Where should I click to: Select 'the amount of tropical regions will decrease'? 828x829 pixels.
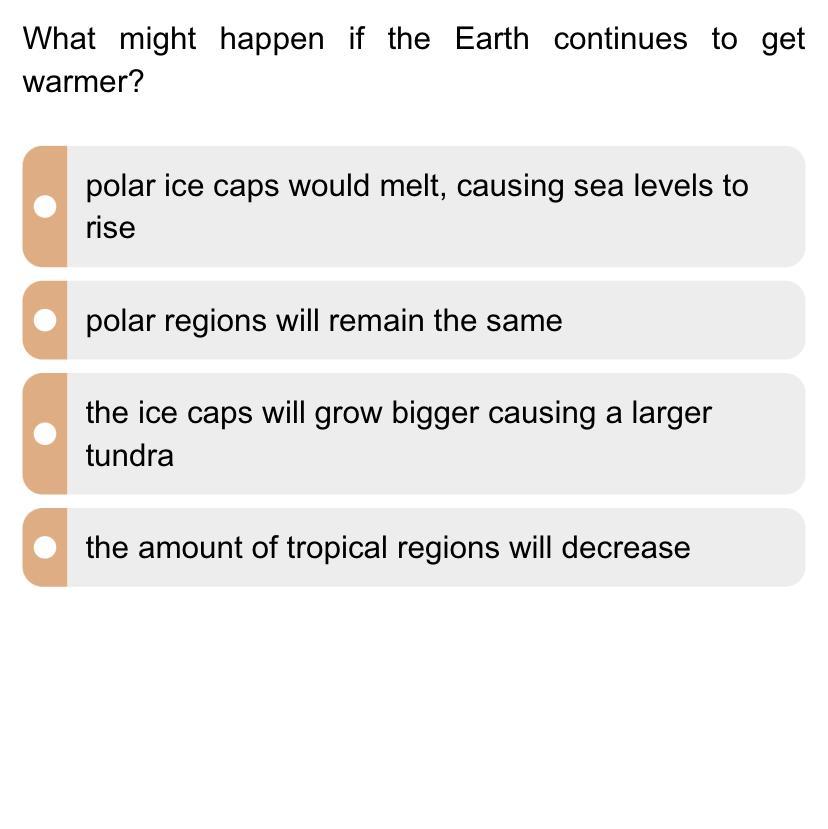(45, 547)
